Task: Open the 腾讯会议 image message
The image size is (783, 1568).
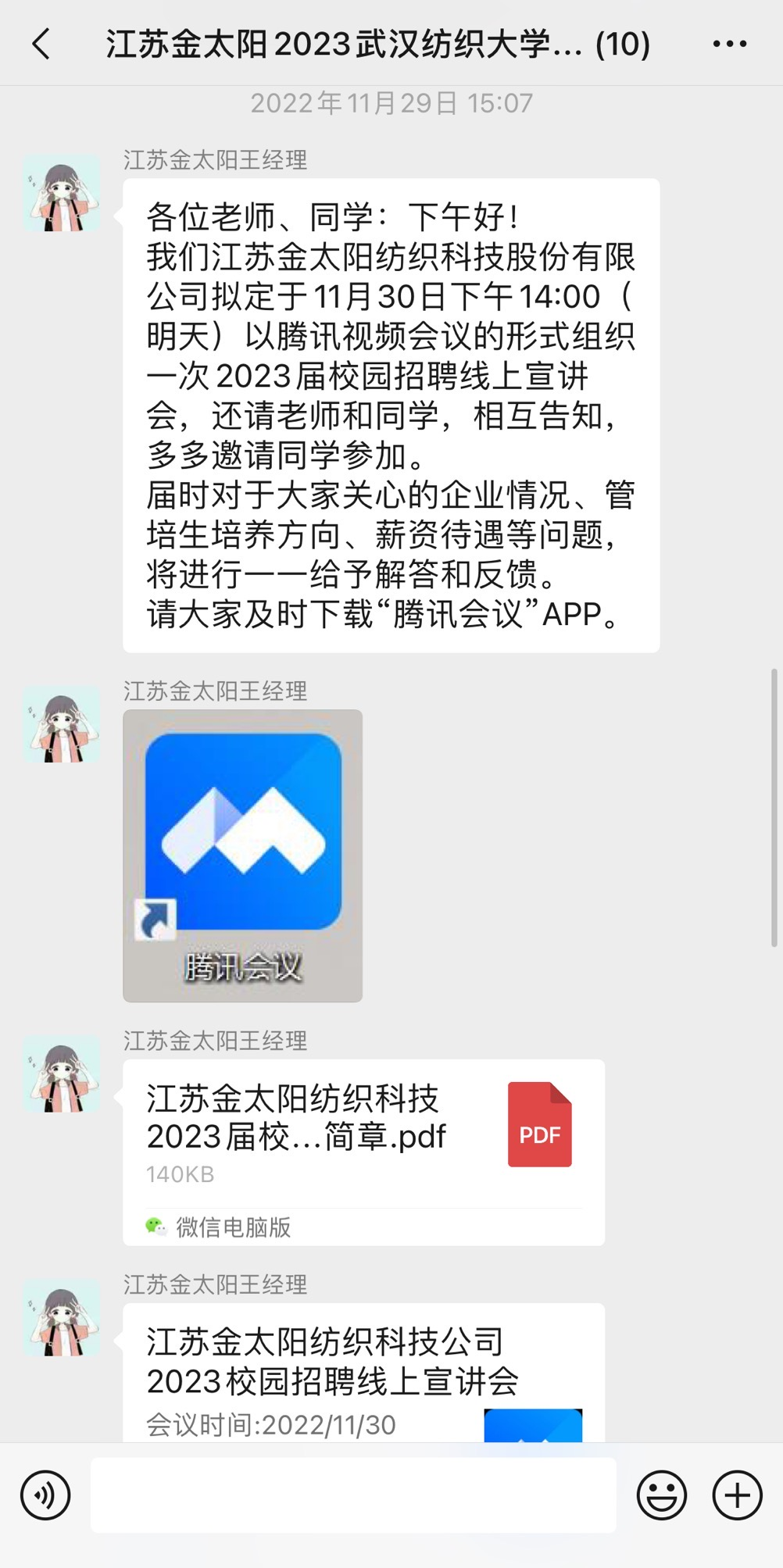Action: tap(242, 855)
